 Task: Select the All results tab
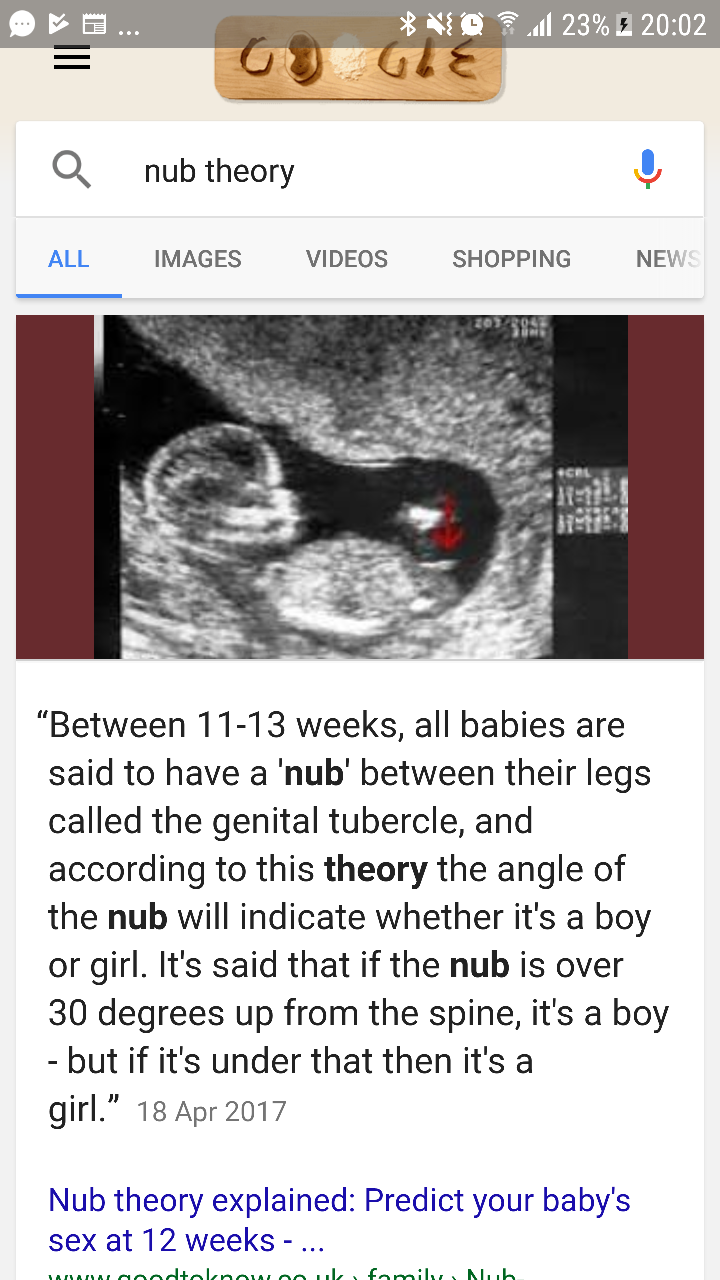(x=68, y=259)
